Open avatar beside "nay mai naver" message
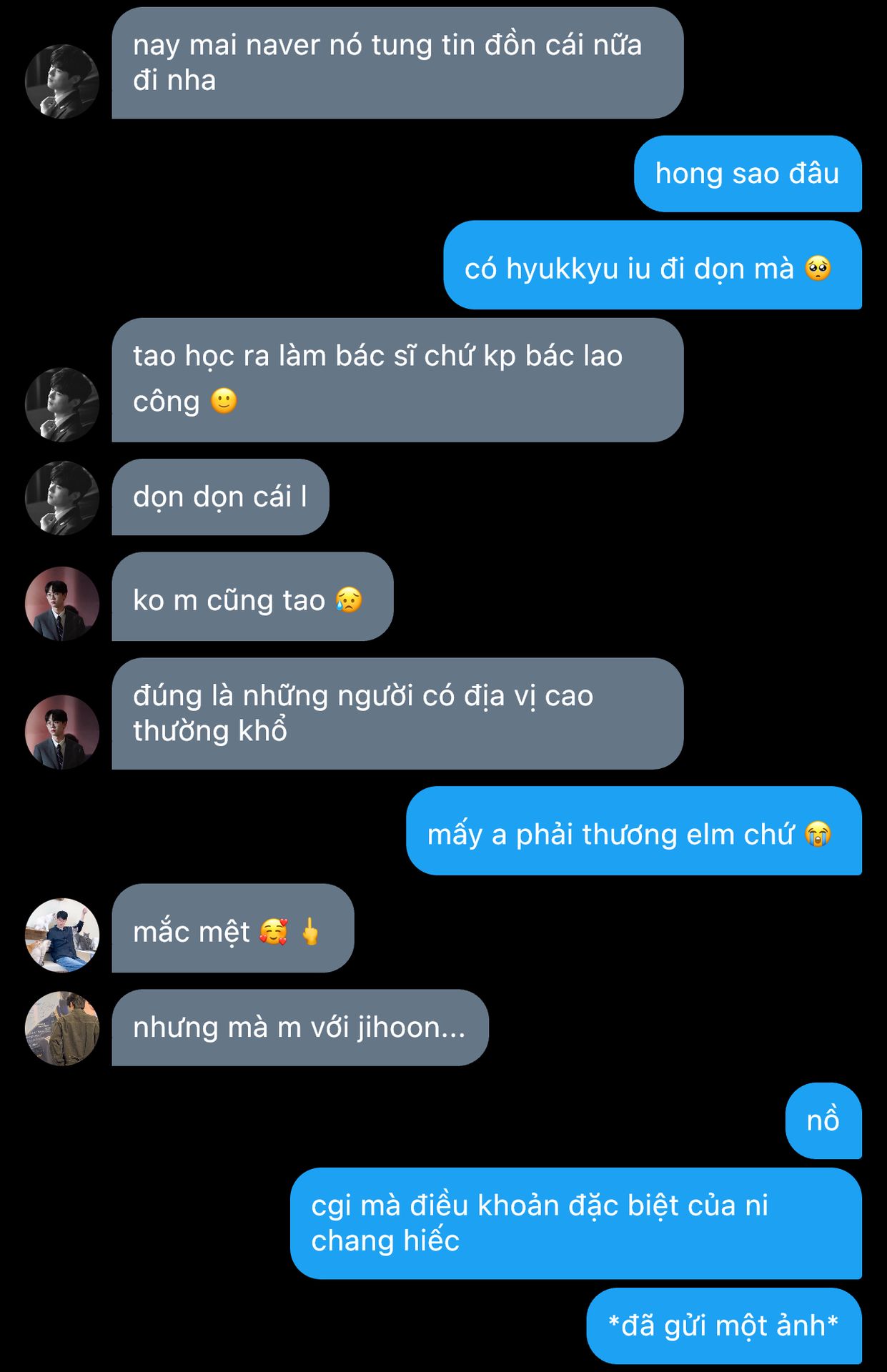The width and height of the screenshot is (887, 1372). (62, 81)
